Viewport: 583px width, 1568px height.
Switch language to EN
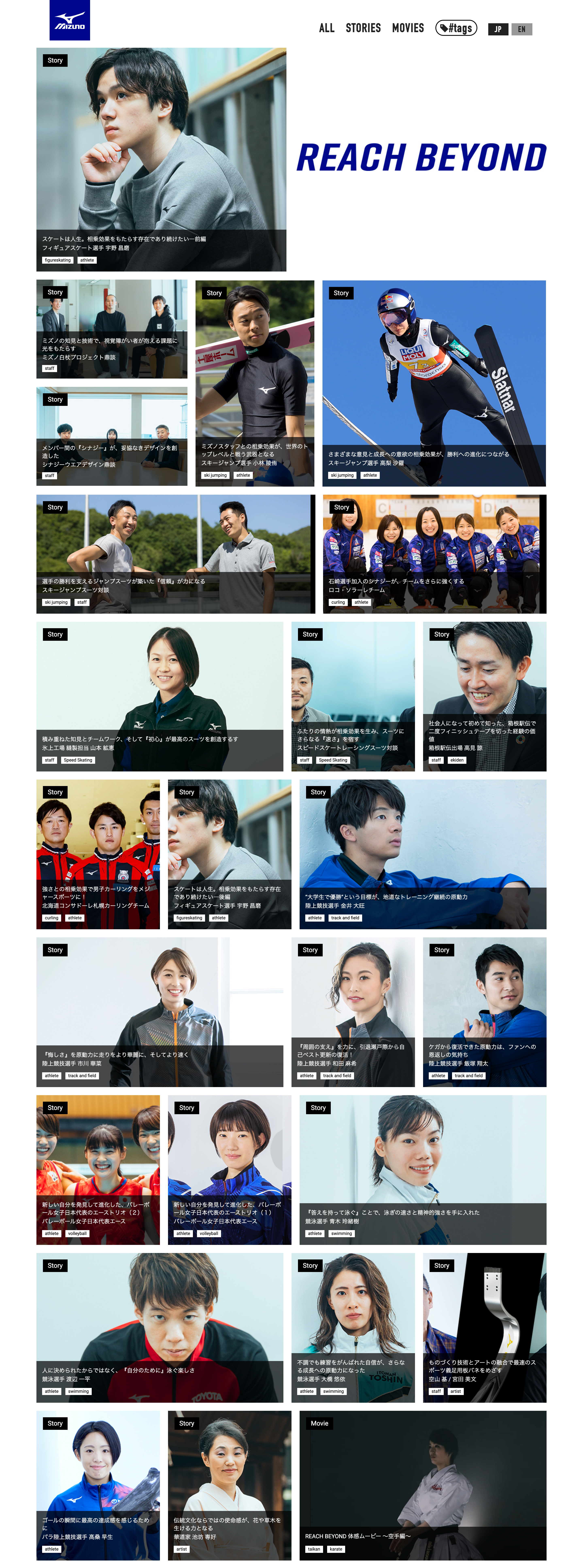[x=521, y=29]
